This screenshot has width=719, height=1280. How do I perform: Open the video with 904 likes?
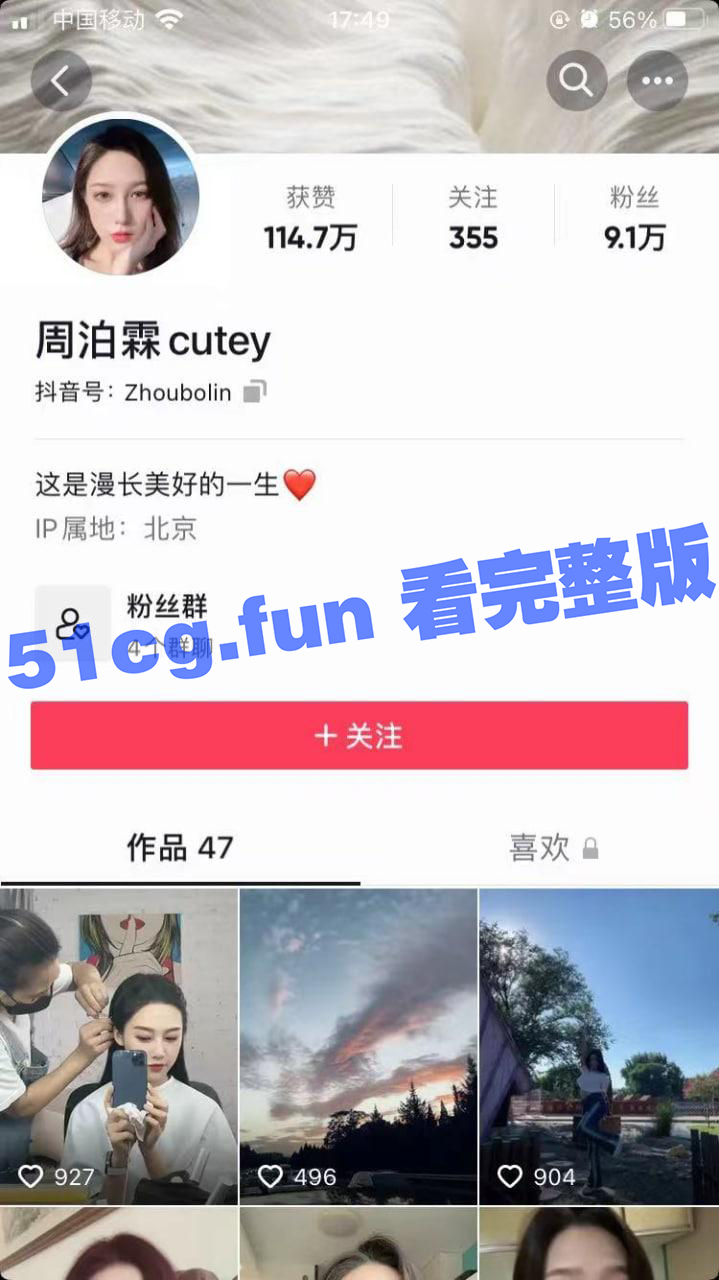[x=598, y=1046]
